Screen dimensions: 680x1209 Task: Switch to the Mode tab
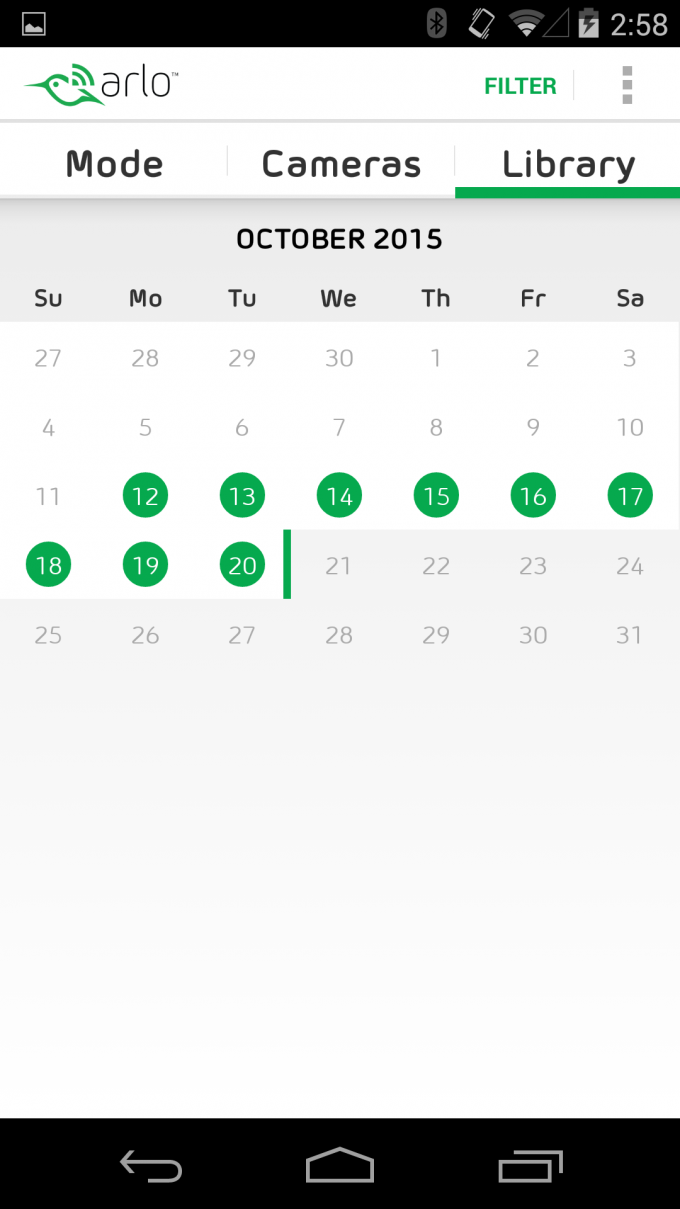(114, 164)
